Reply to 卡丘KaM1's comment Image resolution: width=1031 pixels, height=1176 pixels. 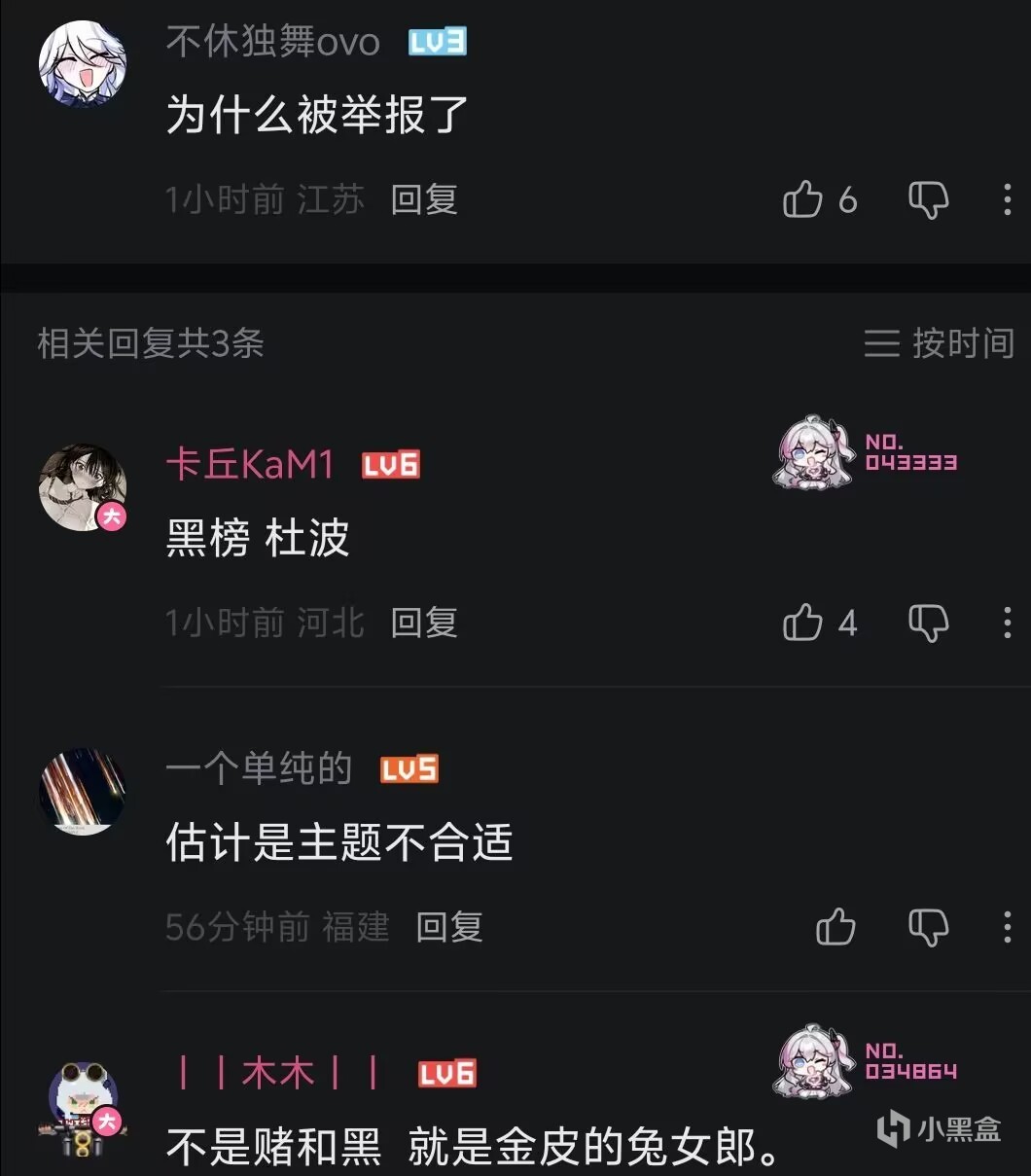pyautogui.click(x=424, y=623)
